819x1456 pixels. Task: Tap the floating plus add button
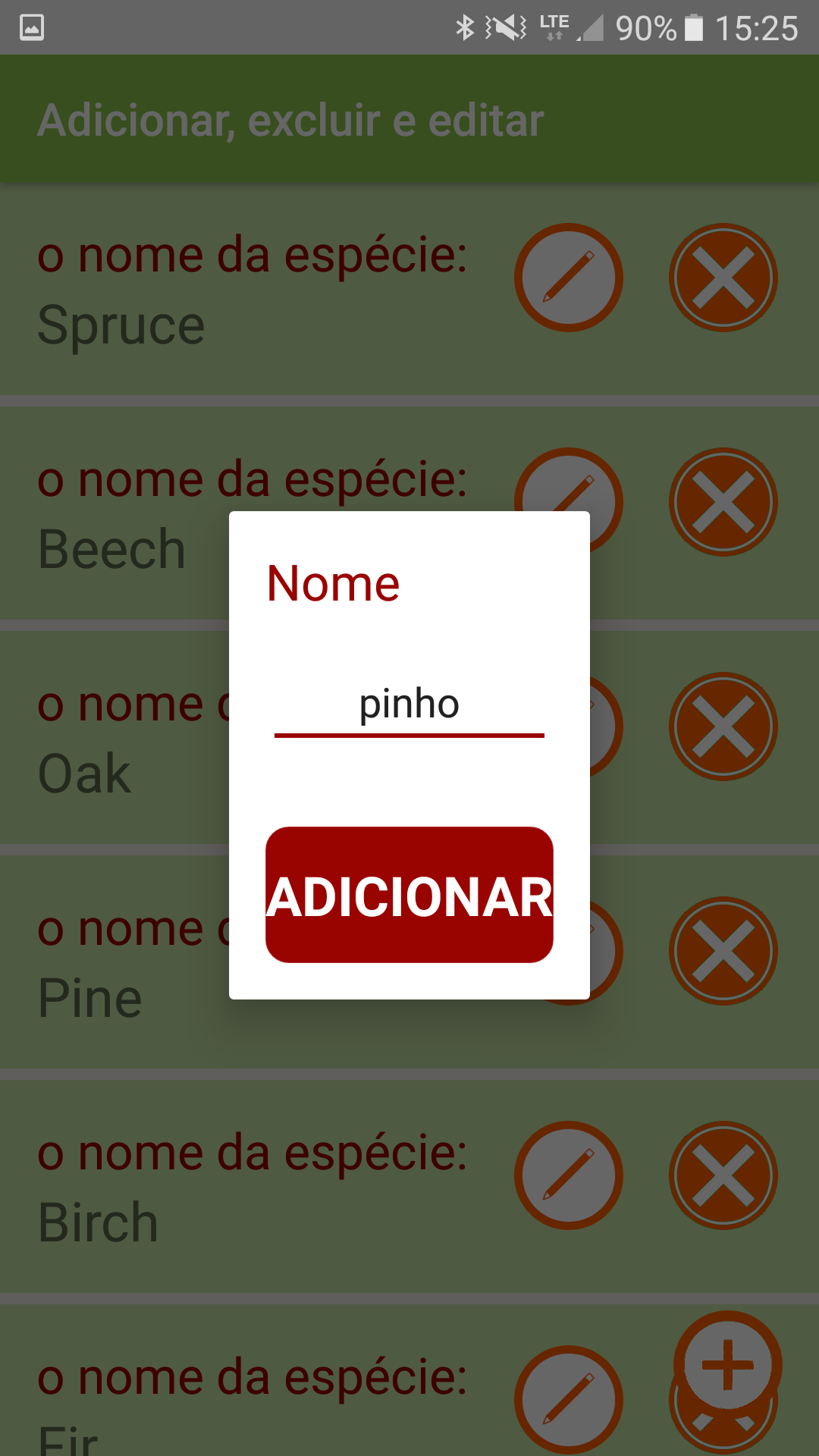pyautogui.click(x=728, y=1363)
